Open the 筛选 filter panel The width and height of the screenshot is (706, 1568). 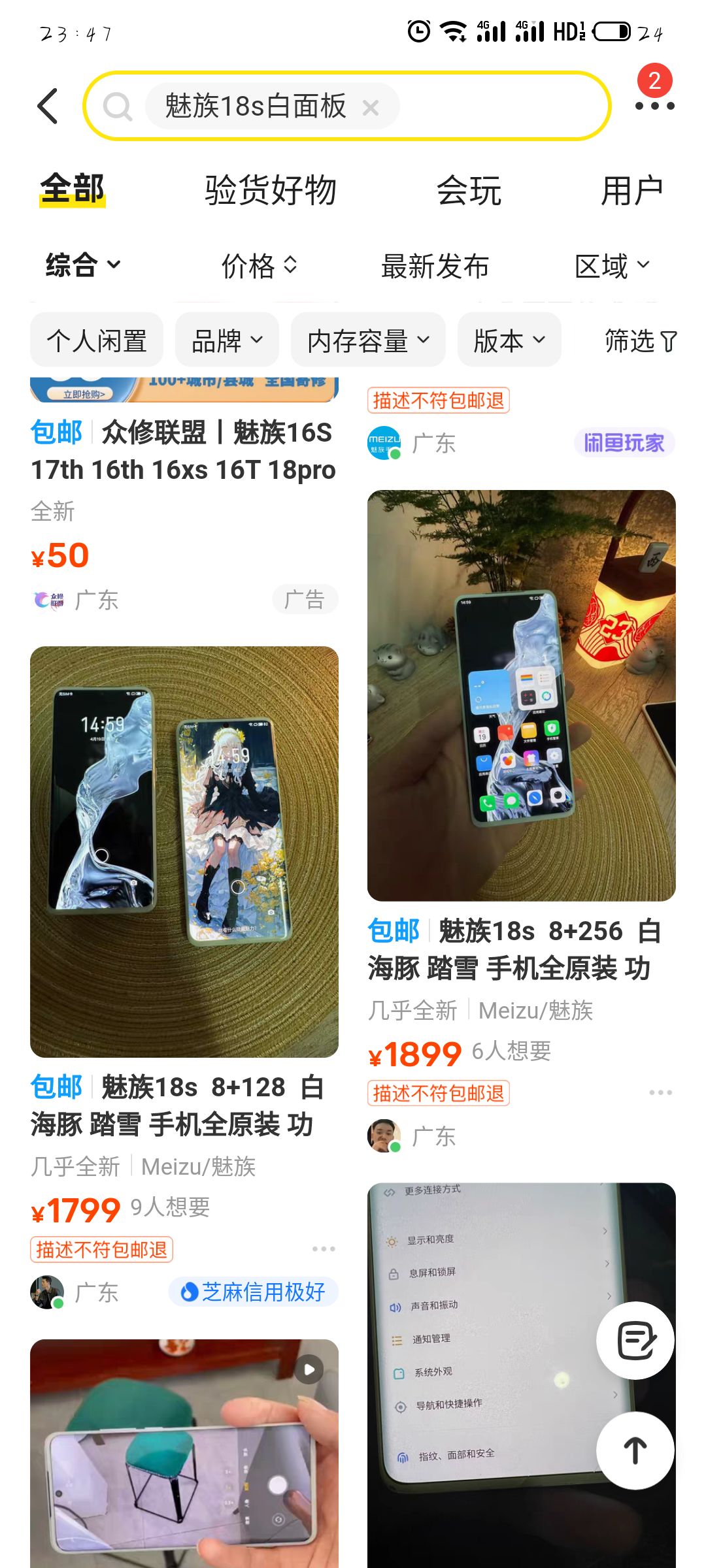[x=640, y=340]
